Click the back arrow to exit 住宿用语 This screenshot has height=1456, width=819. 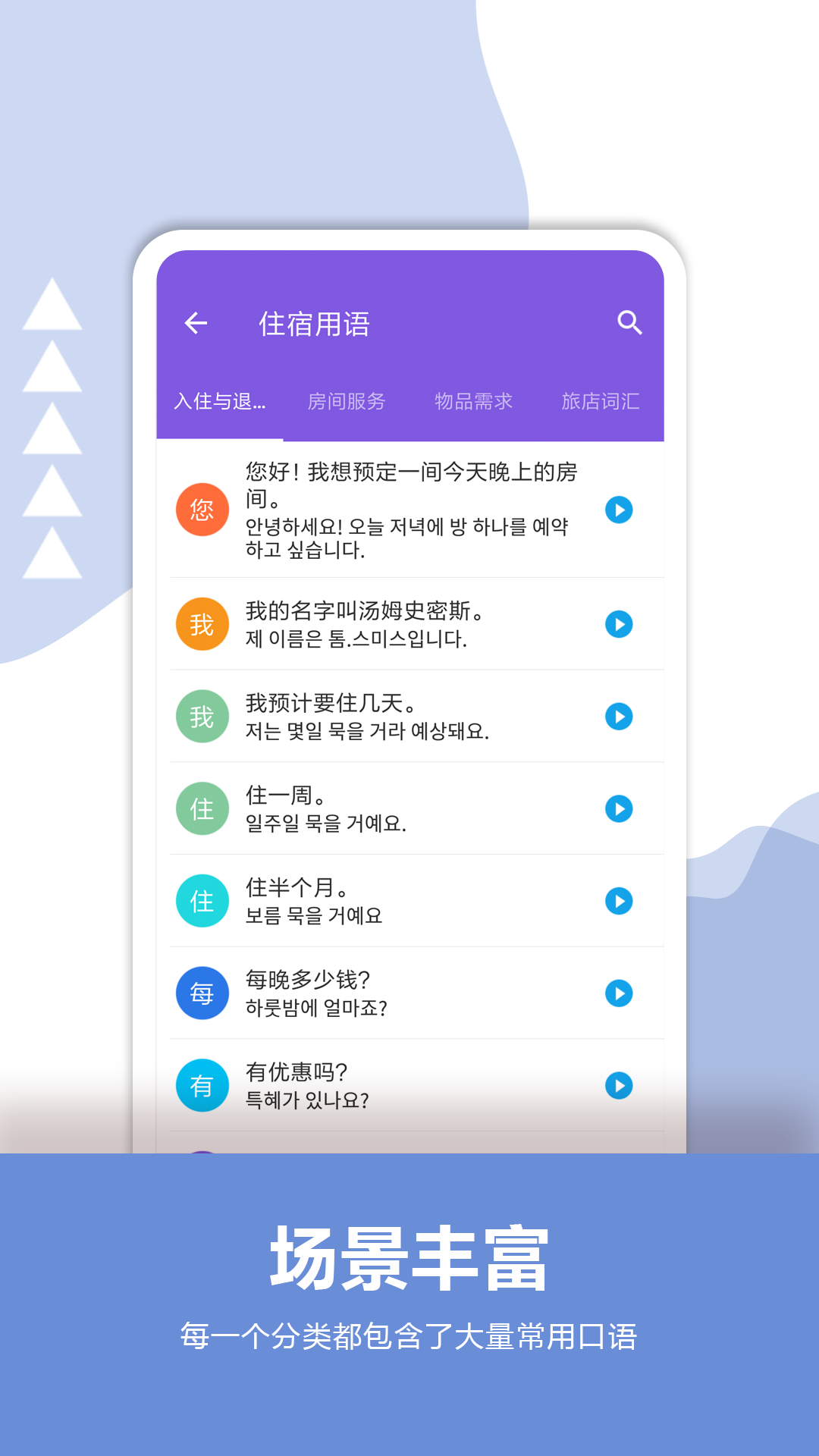(196, 323)
